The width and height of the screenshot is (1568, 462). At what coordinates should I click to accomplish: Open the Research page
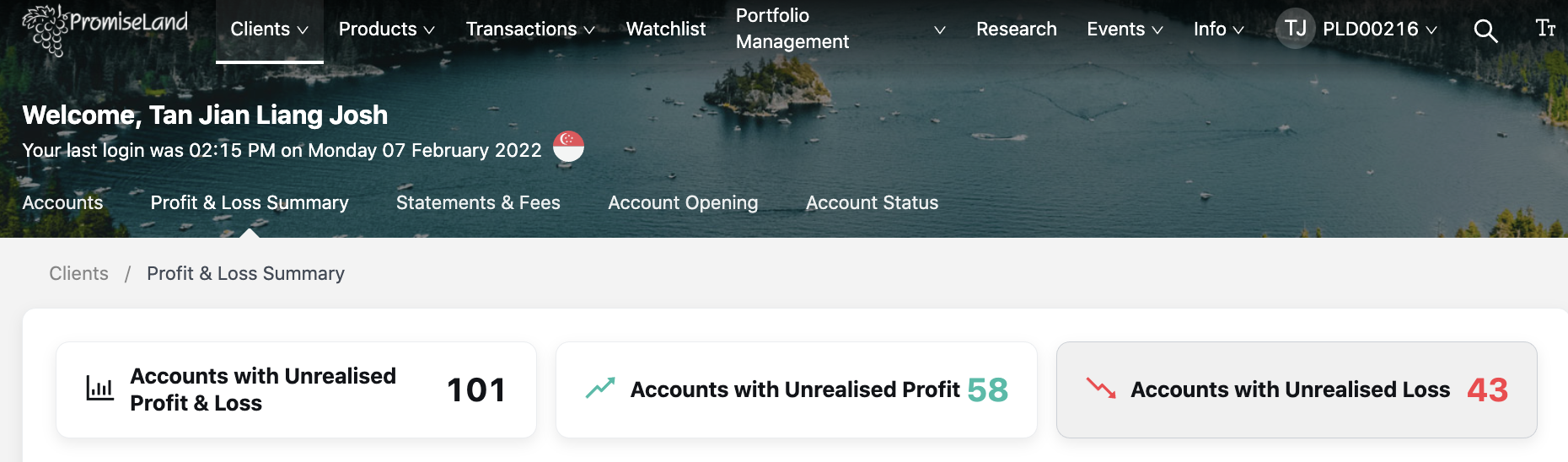(x=1016, y=30)
